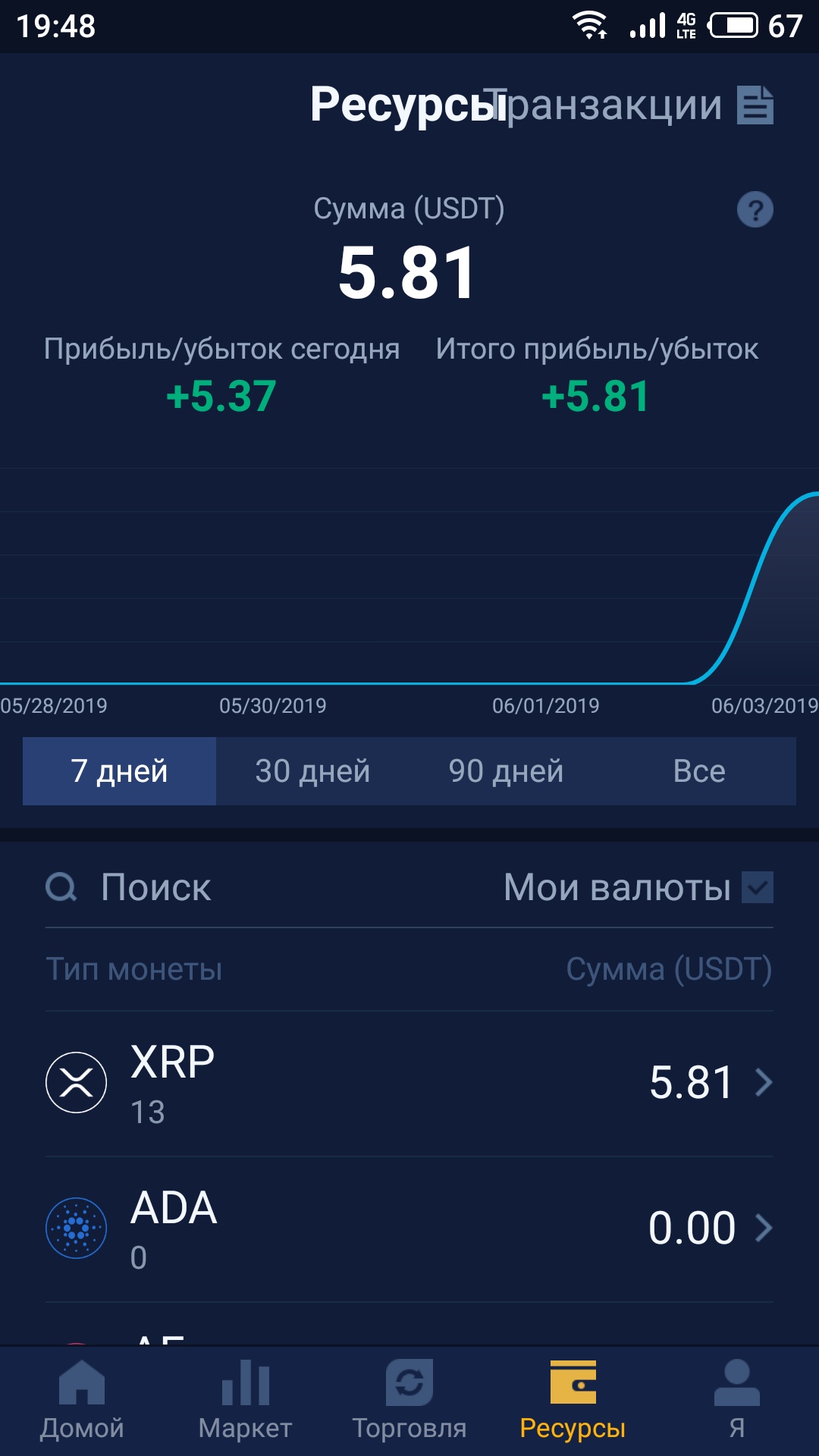Open the Я profile tab
819x1456 pixels.
tap(736, 1400)
